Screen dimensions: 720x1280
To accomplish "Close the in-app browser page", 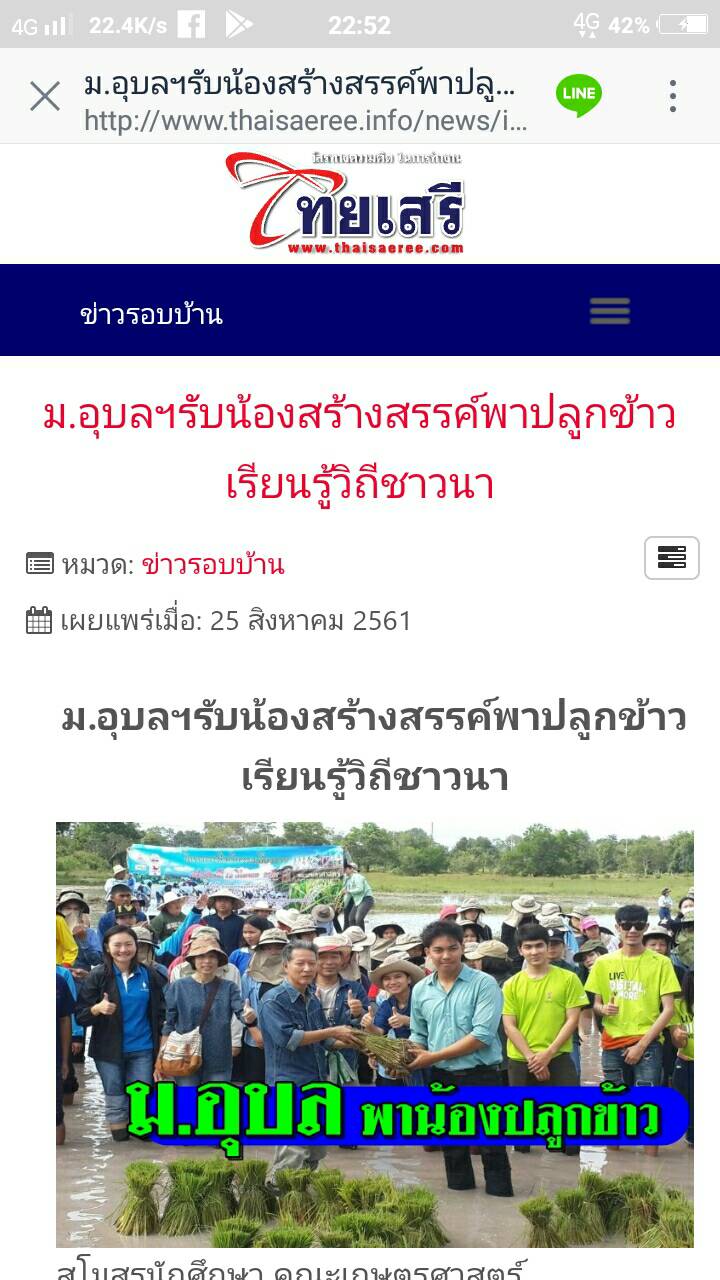I will 45,96.
